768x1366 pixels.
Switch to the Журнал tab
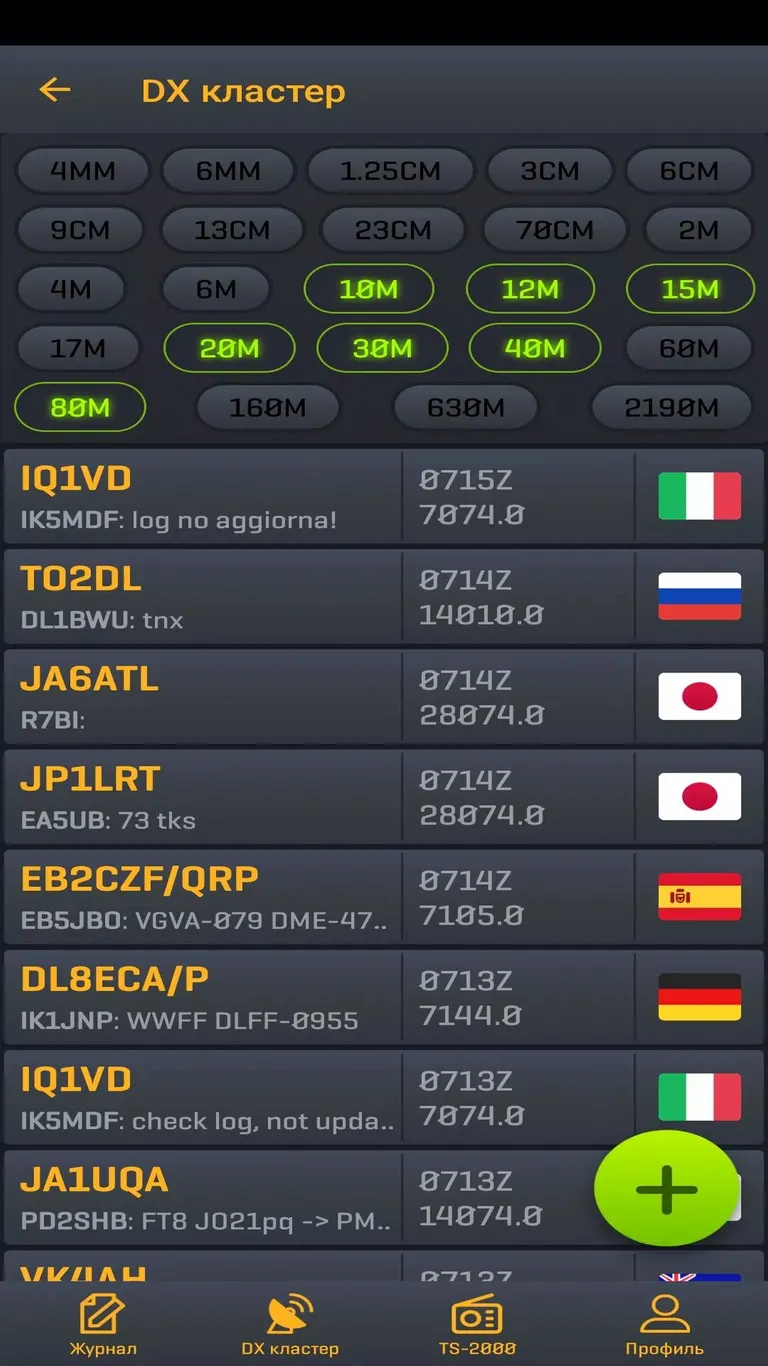[x=103, y=1325]
